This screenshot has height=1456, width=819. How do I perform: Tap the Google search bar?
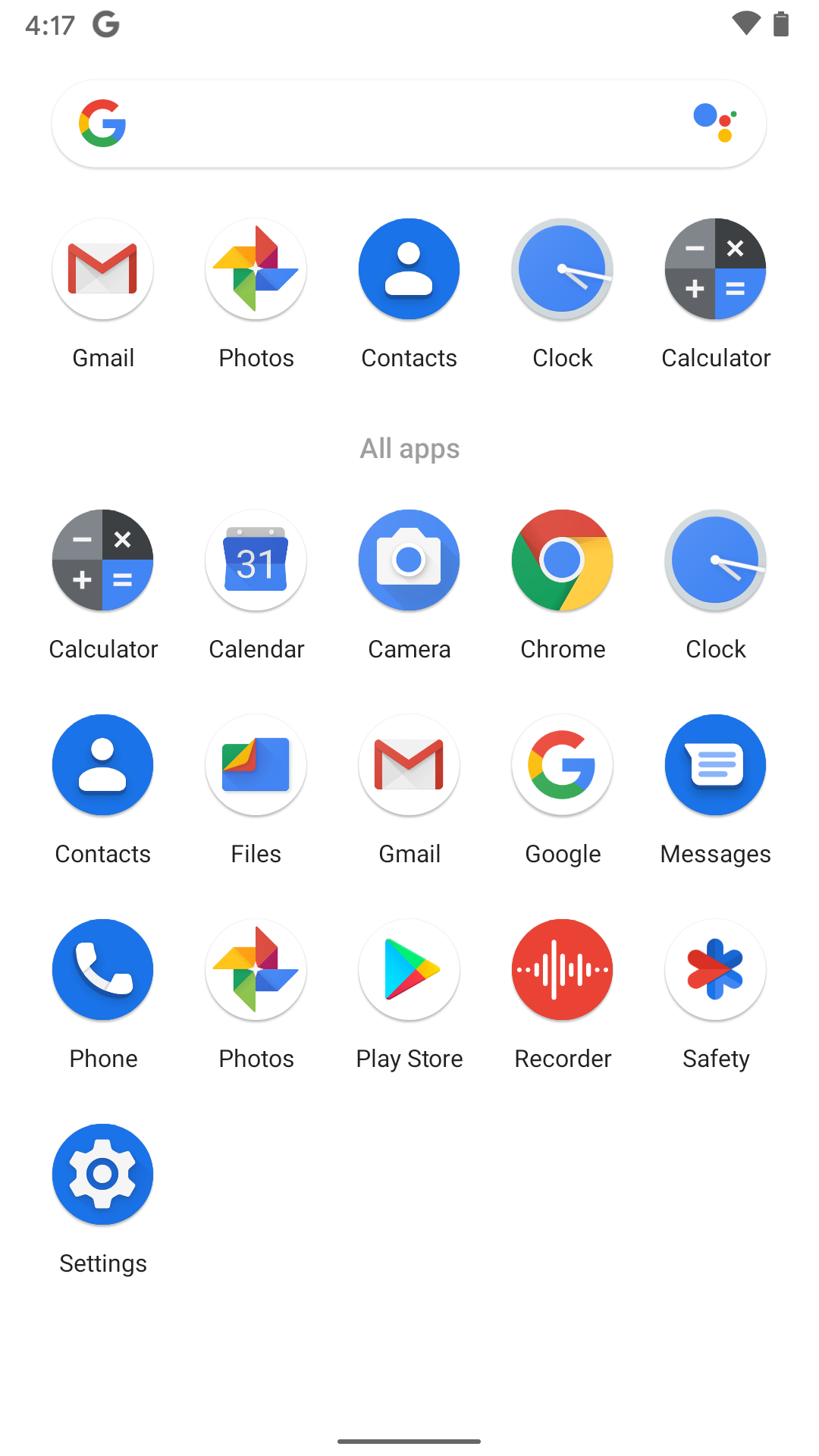(394, 124)
